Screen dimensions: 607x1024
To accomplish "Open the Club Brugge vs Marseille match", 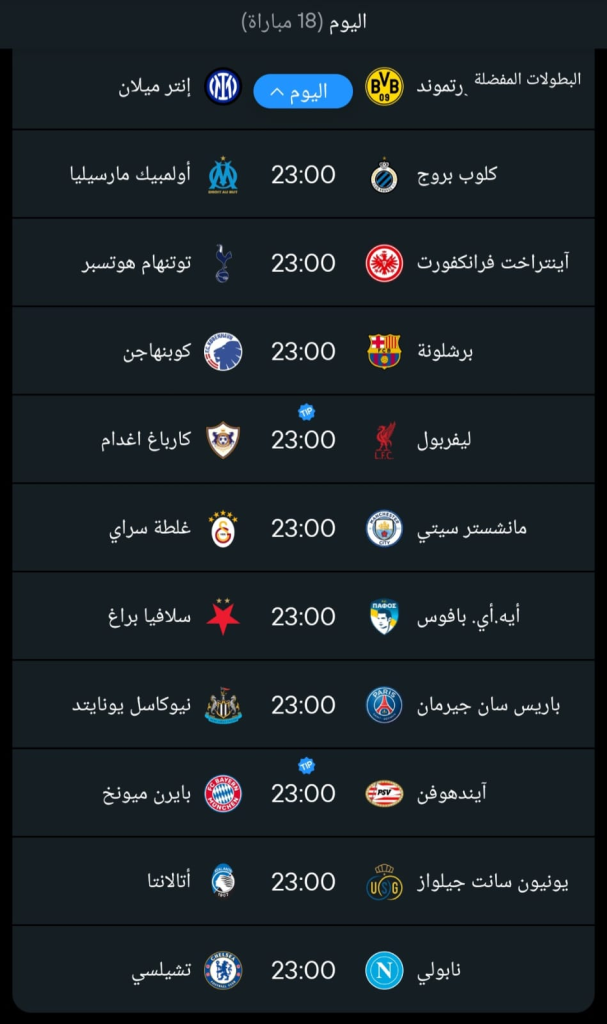I will (303, 175).
